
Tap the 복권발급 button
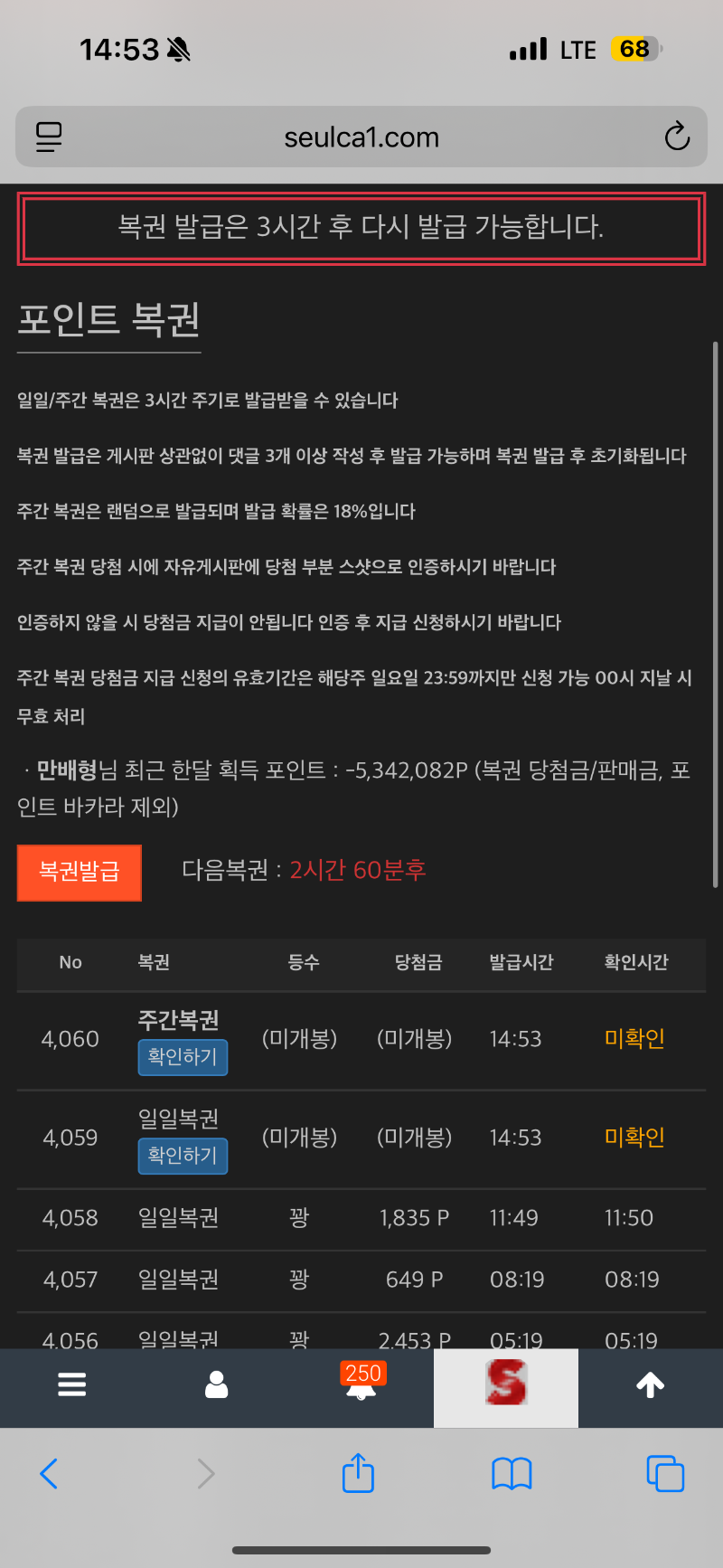click(80, 872)
